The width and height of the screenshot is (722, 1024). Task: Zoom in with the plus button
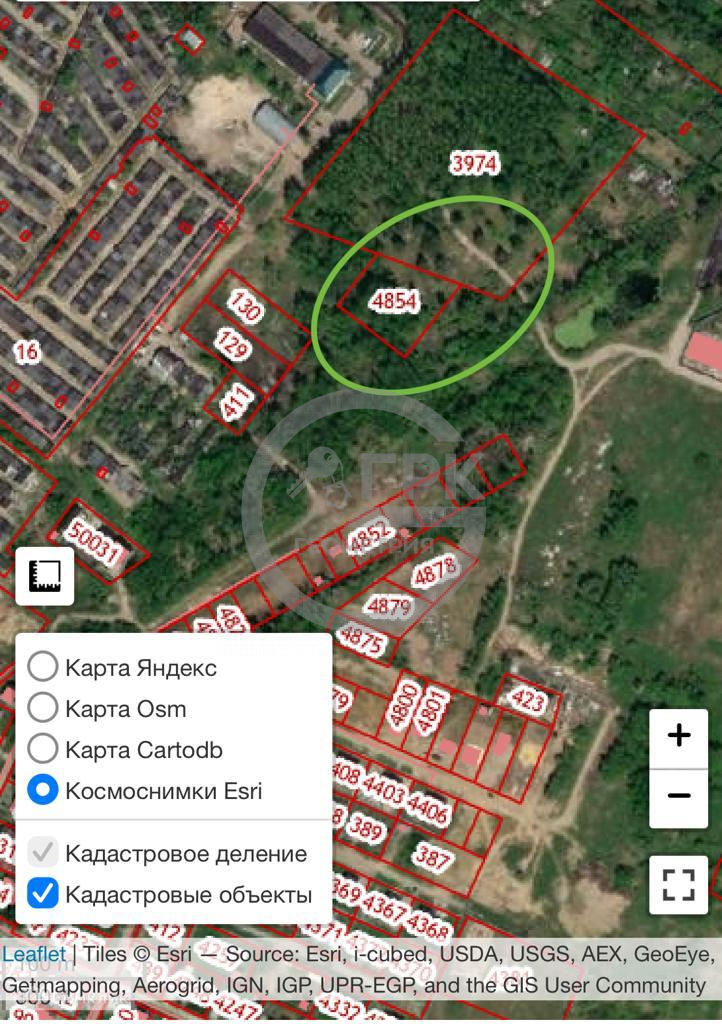point(679,736)
